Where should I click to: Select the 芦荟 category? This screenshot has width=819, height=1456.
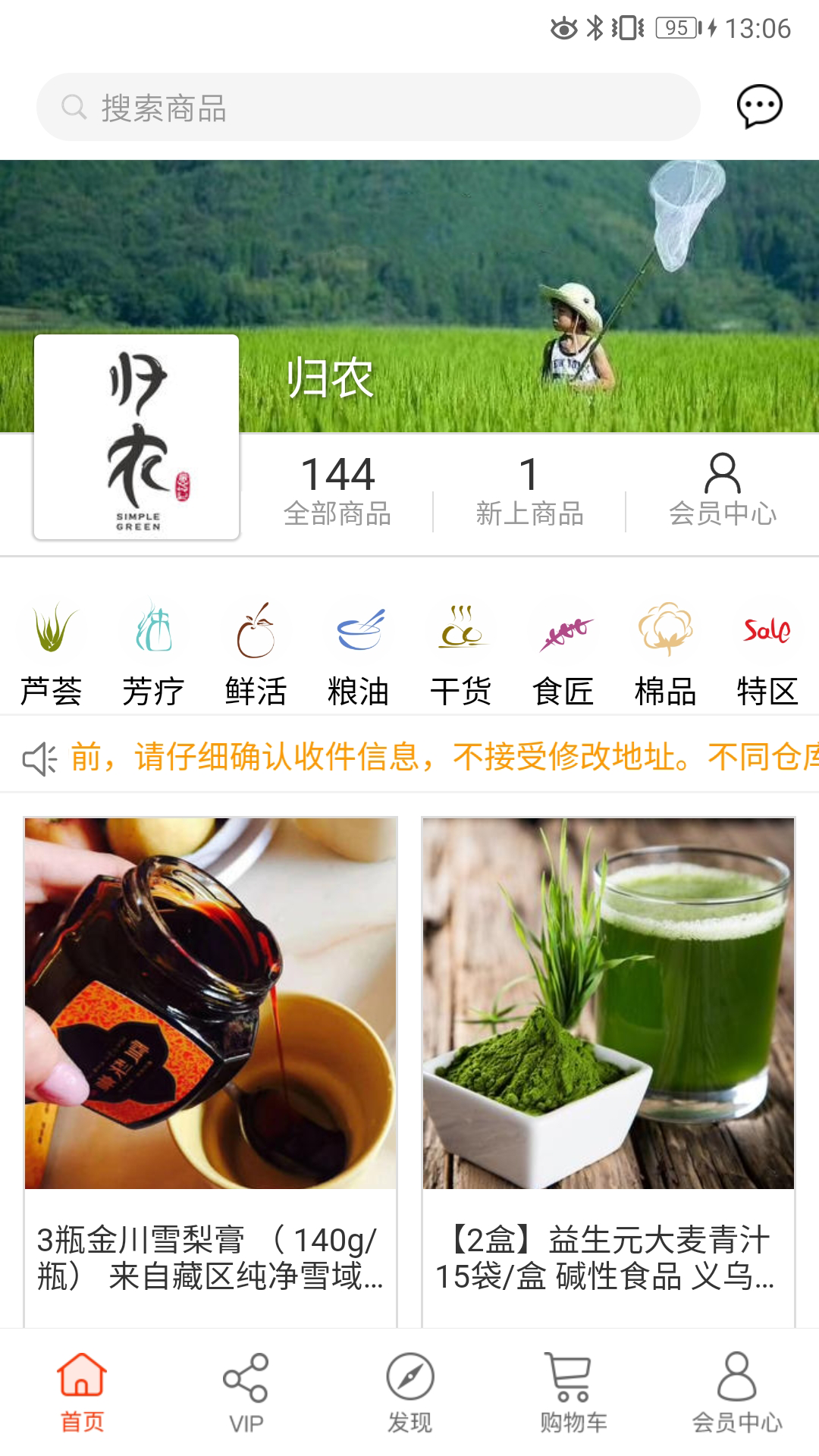tap(51, 654)
